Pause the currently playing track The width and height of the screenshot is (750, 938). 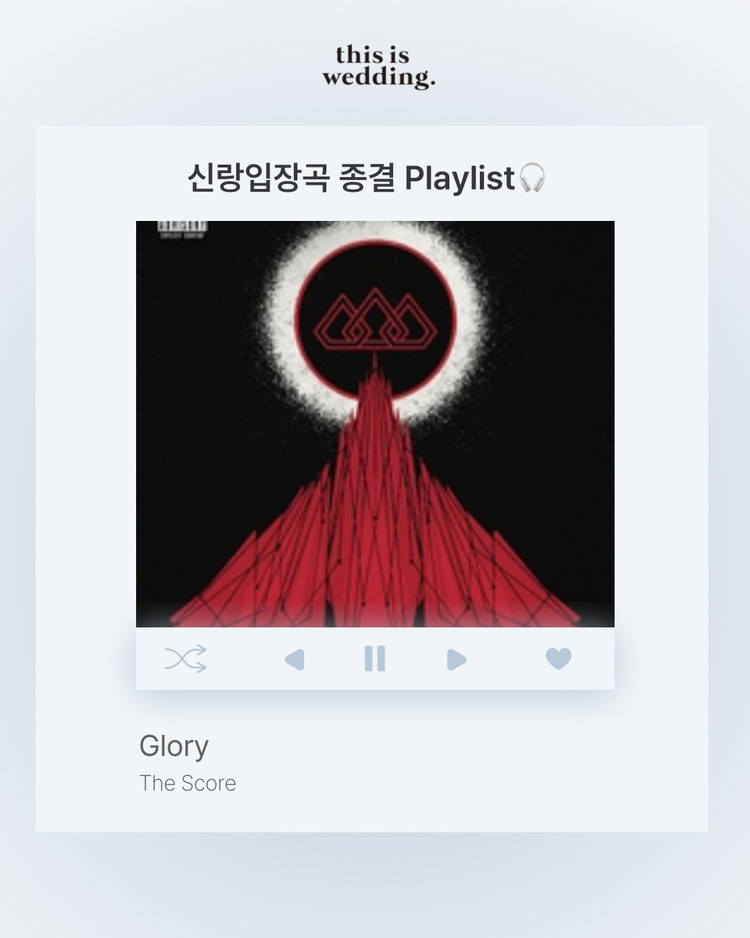pos(375,658)
